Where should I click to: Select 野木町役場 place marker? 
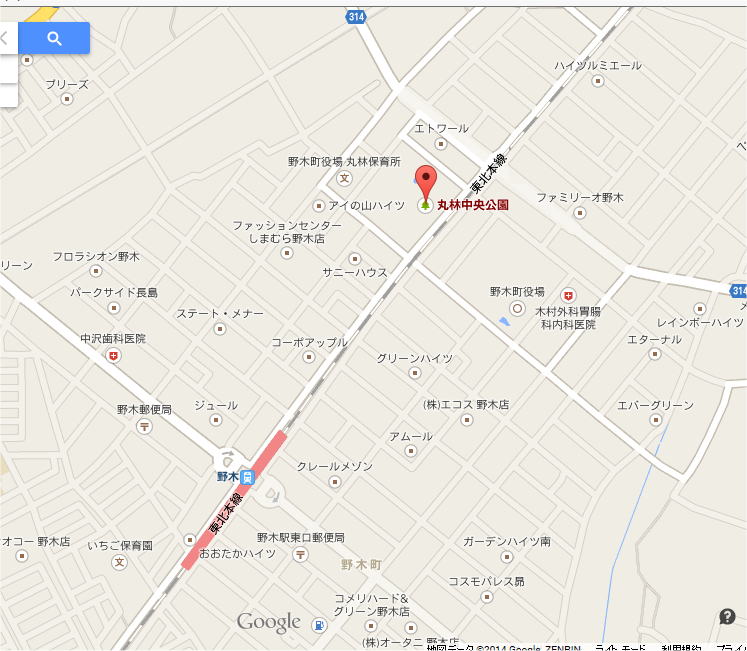click(x=517, y=309)
